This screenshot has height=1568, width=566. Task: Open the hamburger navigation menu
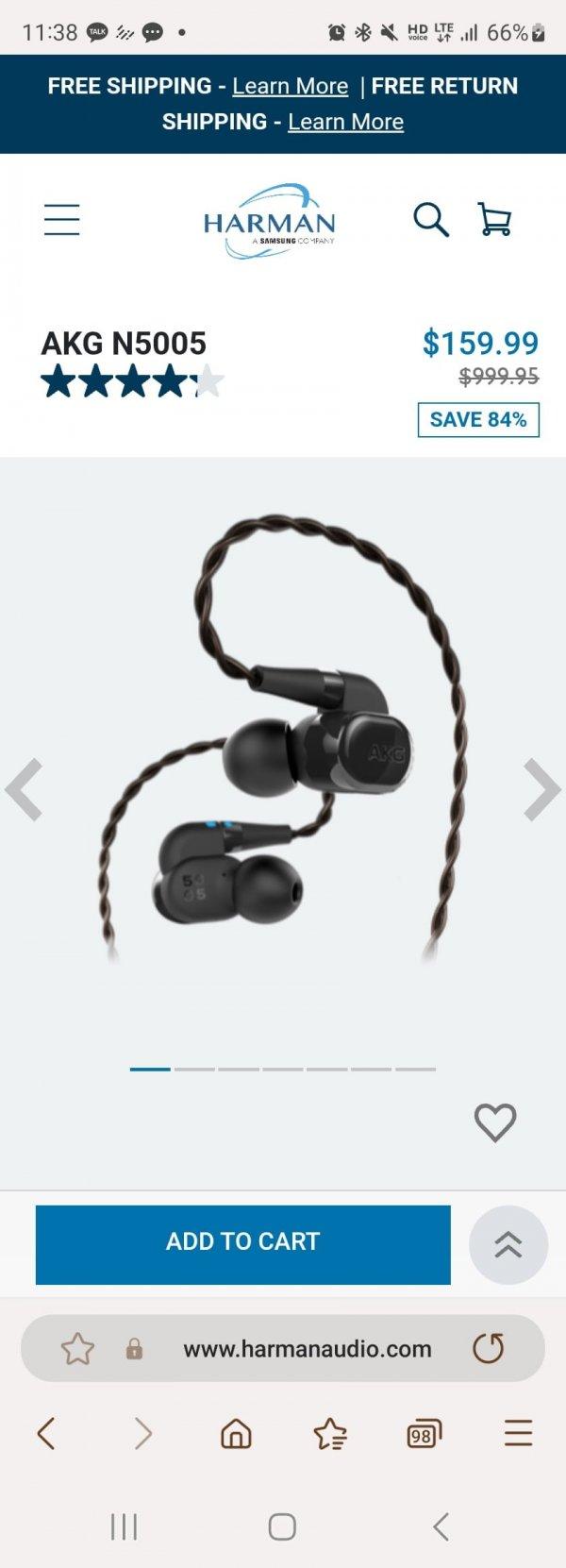pyautogui.click(x=62, y=220)
